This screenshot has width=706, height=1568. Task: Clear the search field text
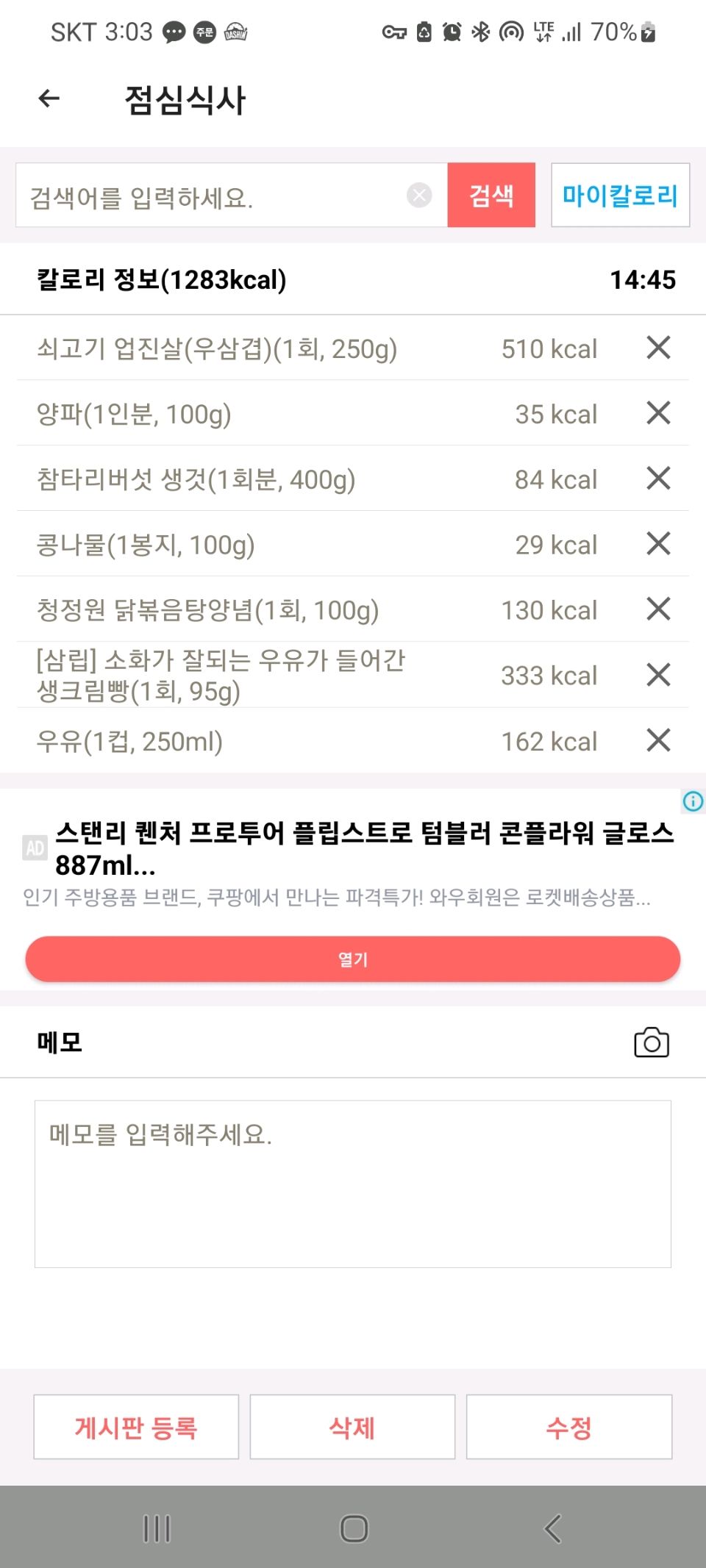(419, 196)
